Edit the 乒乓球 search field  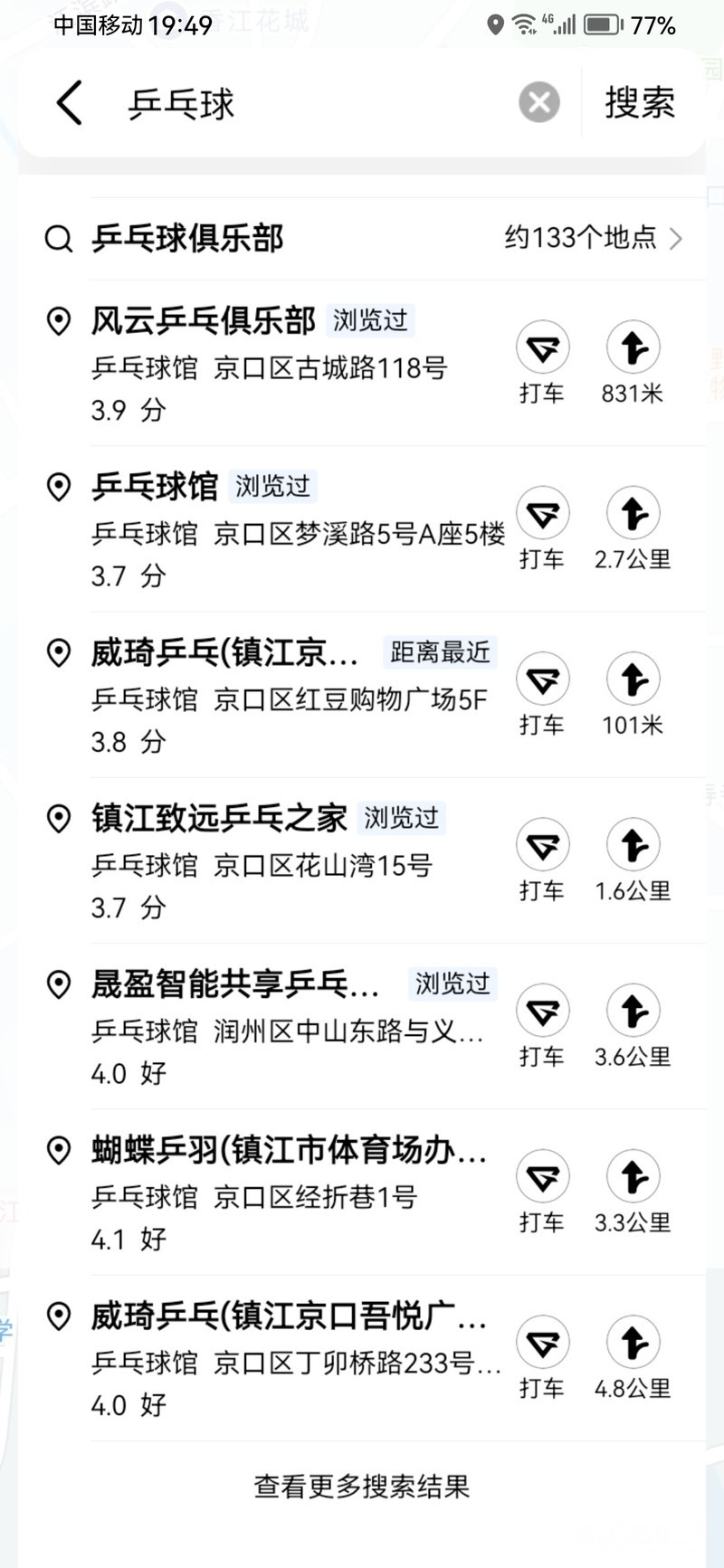(x=317, y=103)
